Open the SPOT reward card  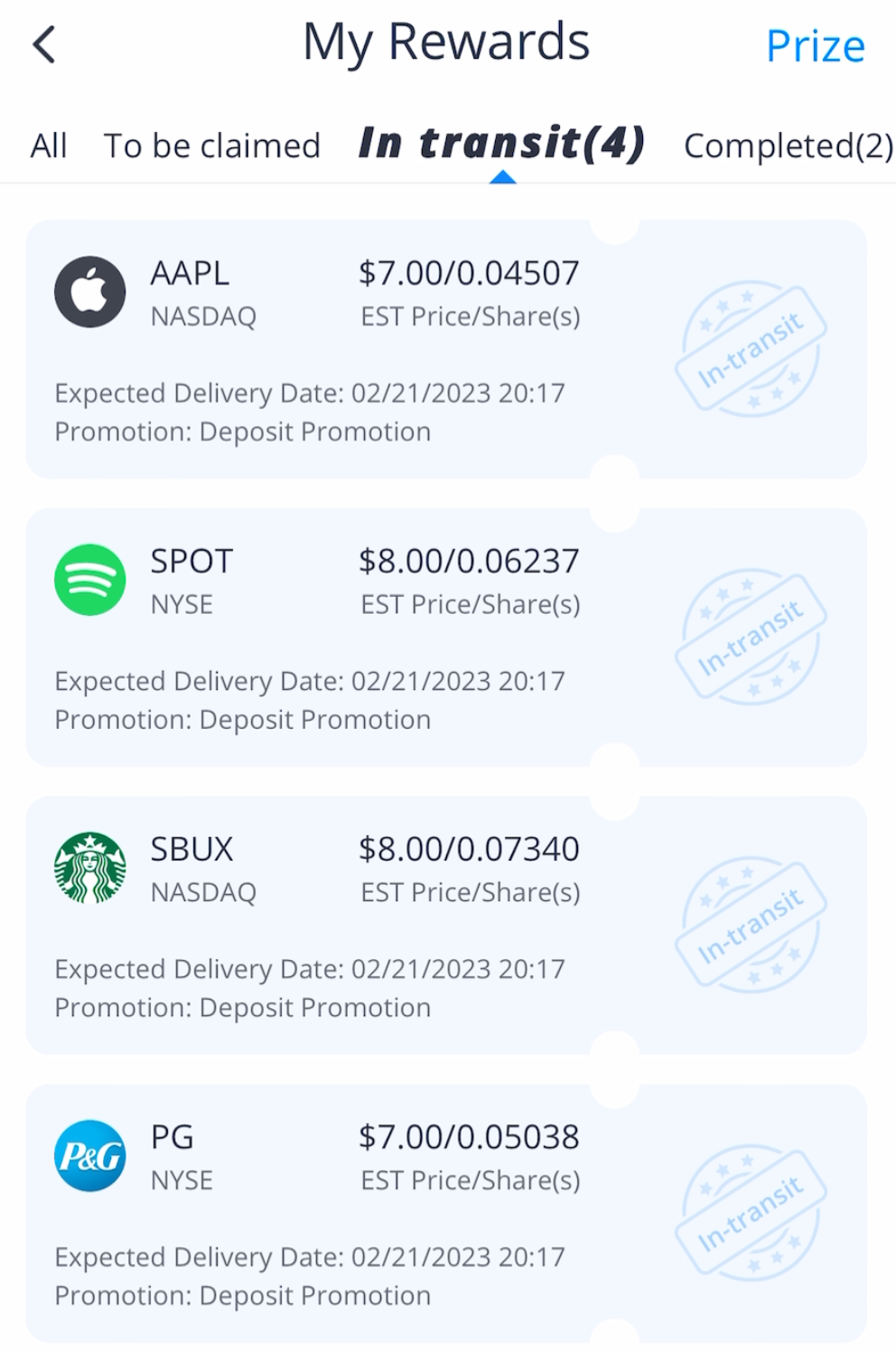pyautogui.click(x=446, y=638)
